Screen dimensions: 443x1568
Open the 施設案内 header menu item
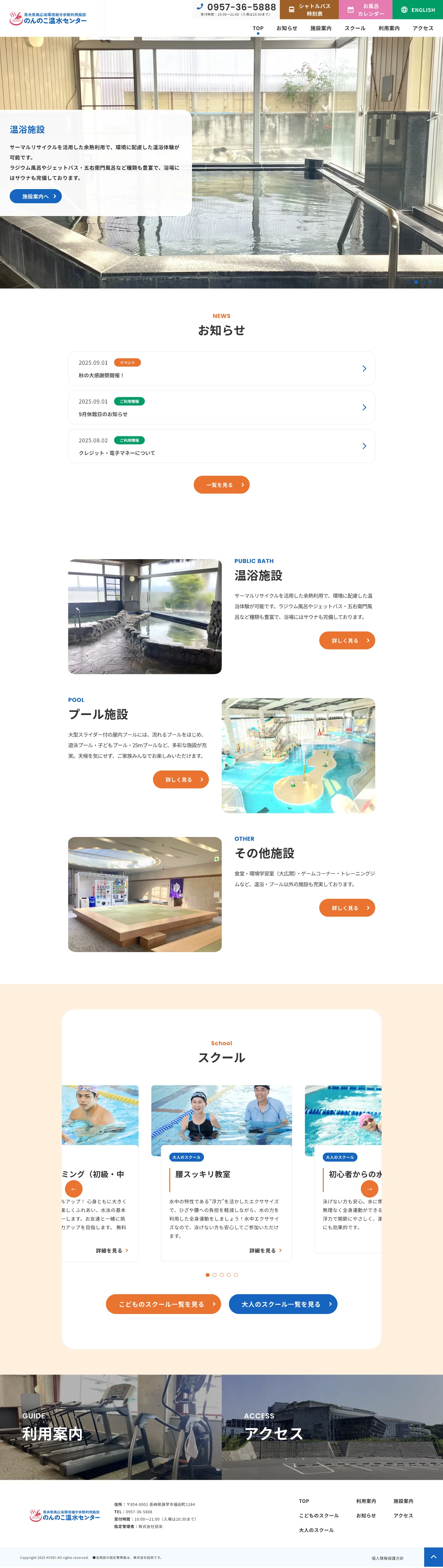[321, 28]
